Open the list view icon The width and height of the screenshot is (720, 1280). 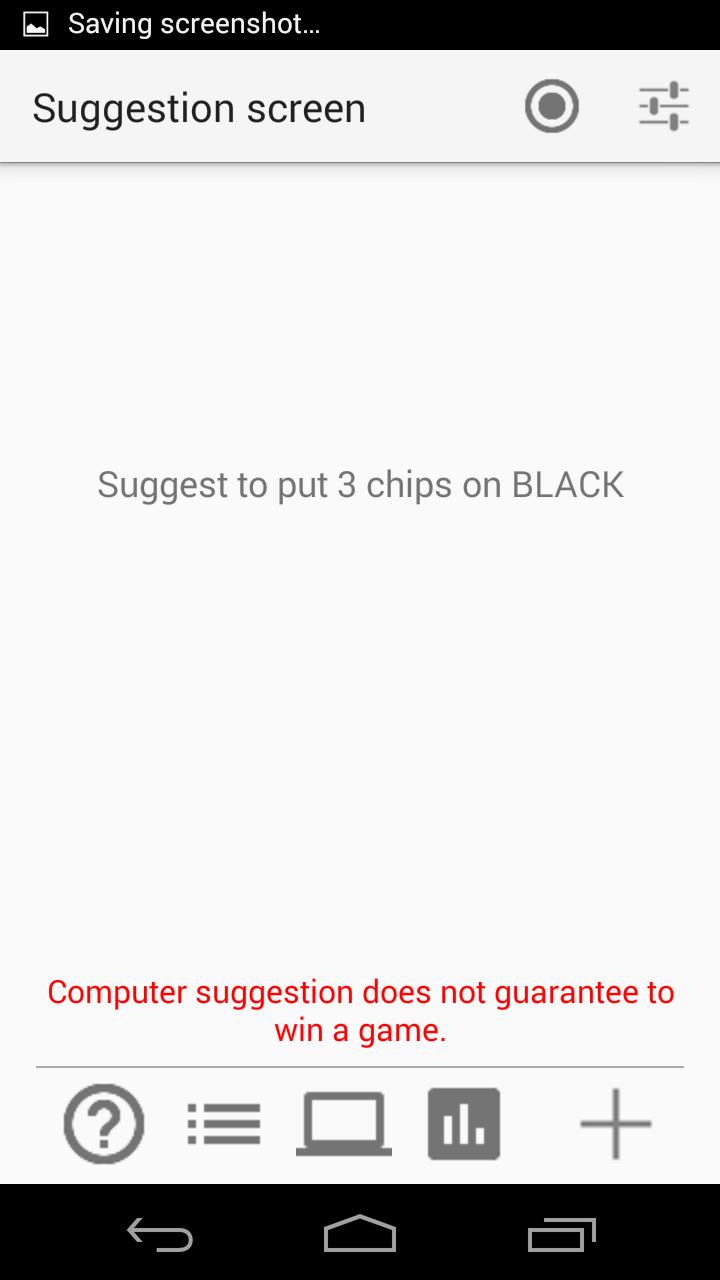coord(224,1124)
